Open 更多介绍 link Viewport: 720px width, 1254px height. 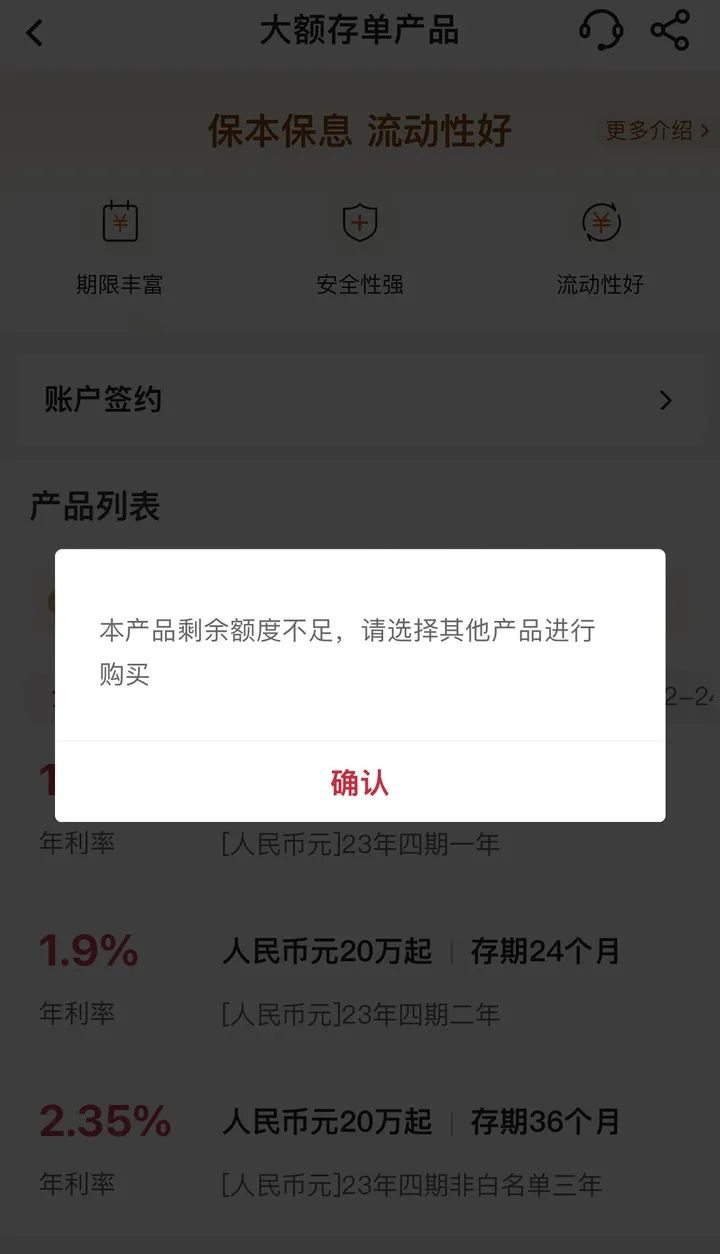[x=657, y=130]
